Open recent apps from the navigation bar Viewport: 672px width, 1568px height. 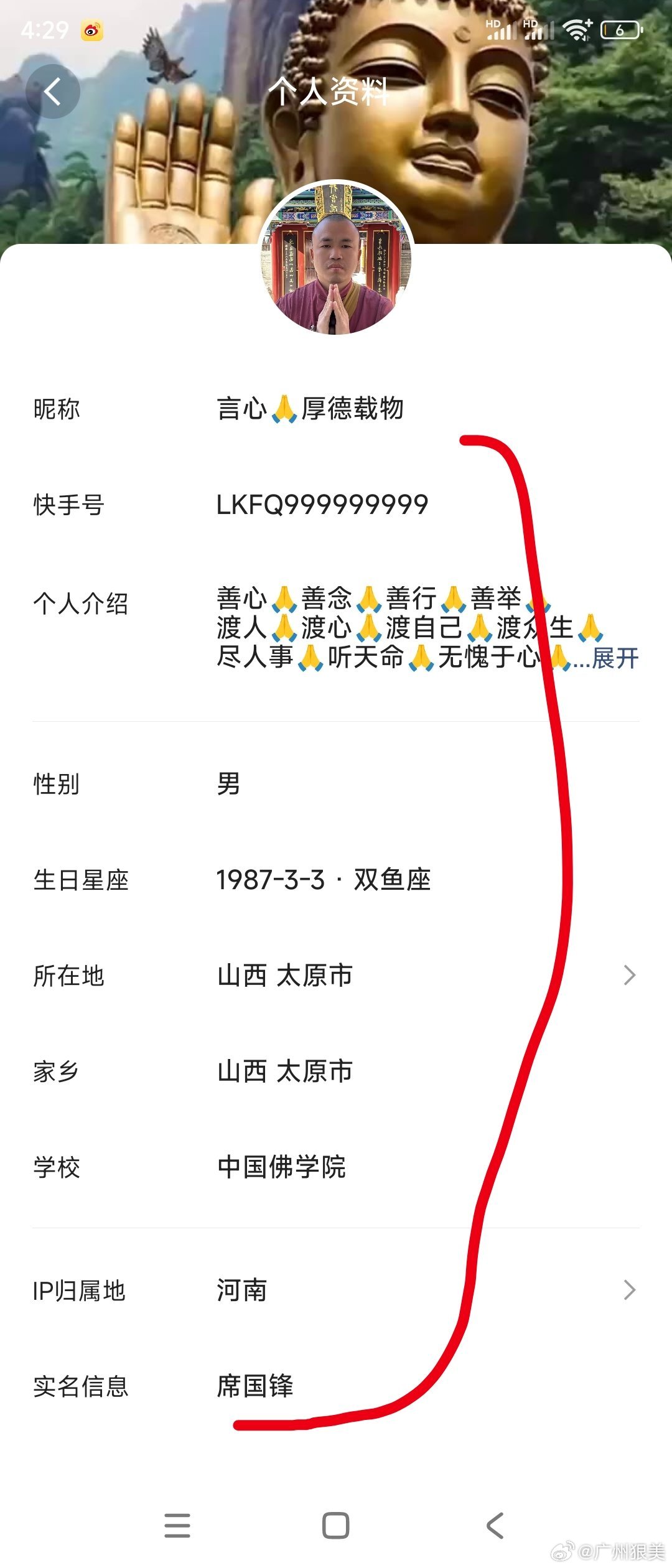[x=177, y=1525]
